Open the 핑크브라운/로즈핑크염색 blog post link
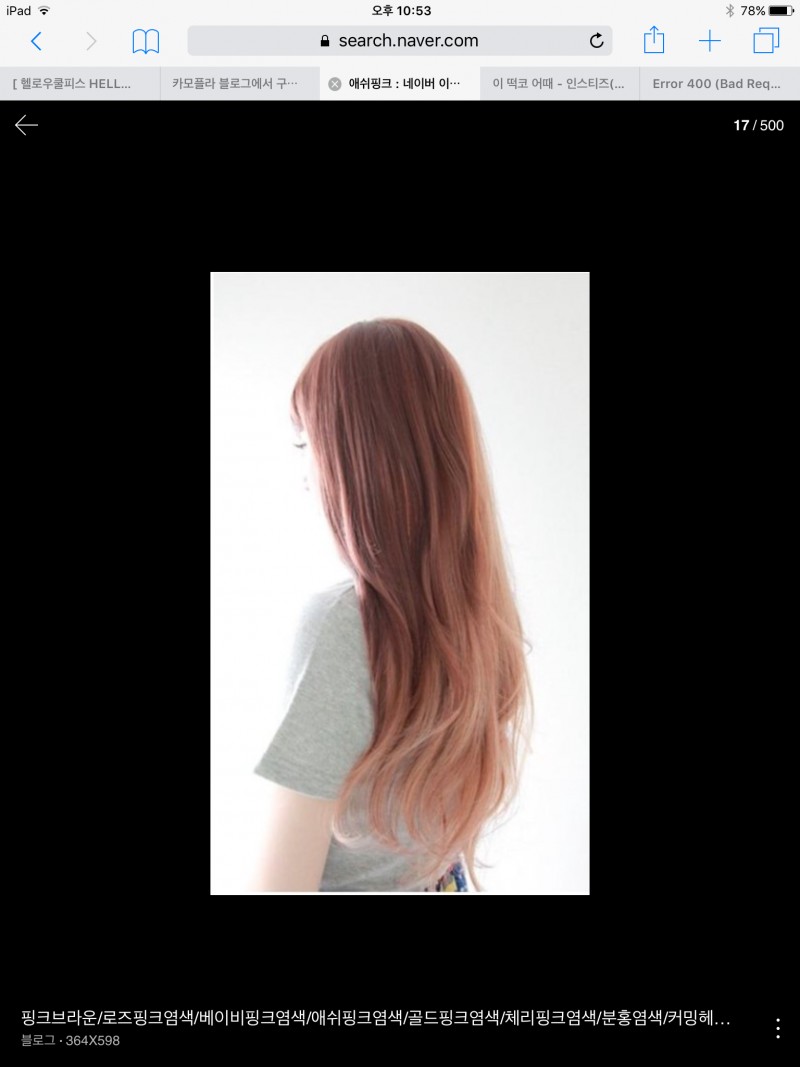Screen dimensions: 800x1067 (x=375, y=1018)
